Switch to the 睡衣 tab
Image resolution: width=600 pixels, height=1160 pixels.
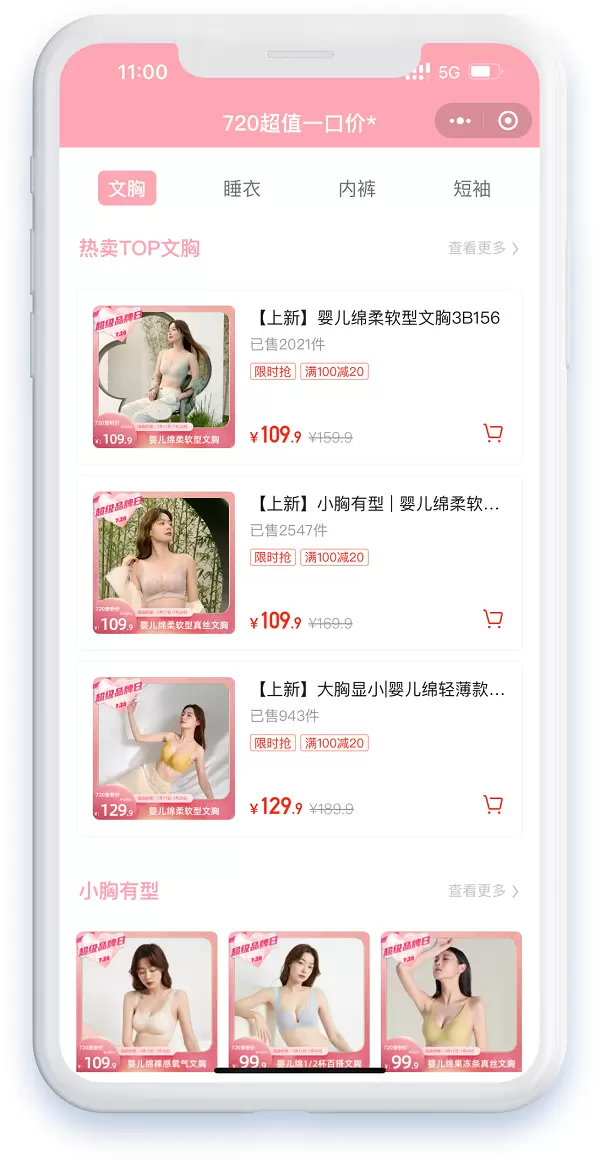pos(242,188)
